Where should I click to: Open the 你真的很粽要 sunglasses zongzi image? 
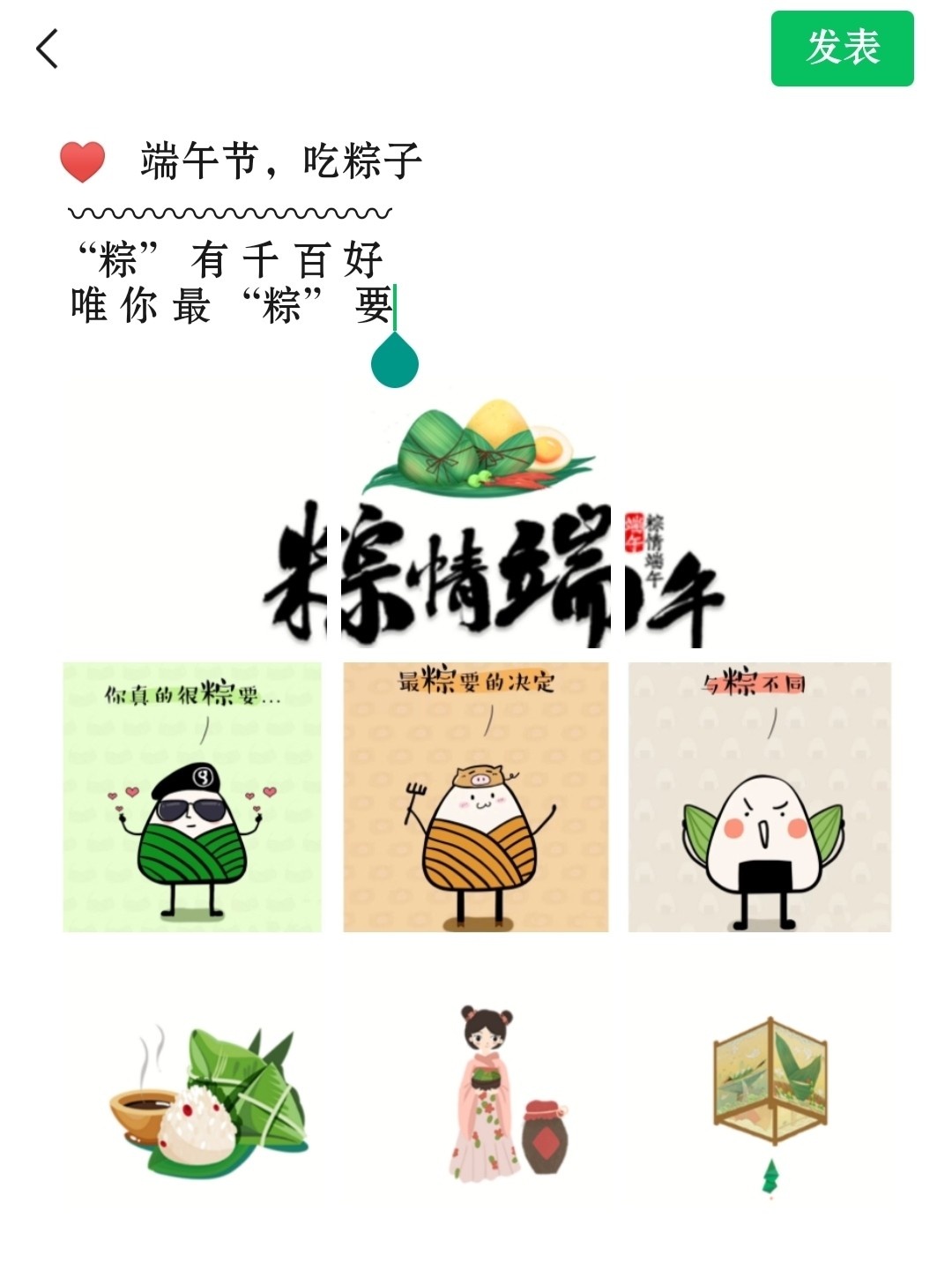point(192,796)
